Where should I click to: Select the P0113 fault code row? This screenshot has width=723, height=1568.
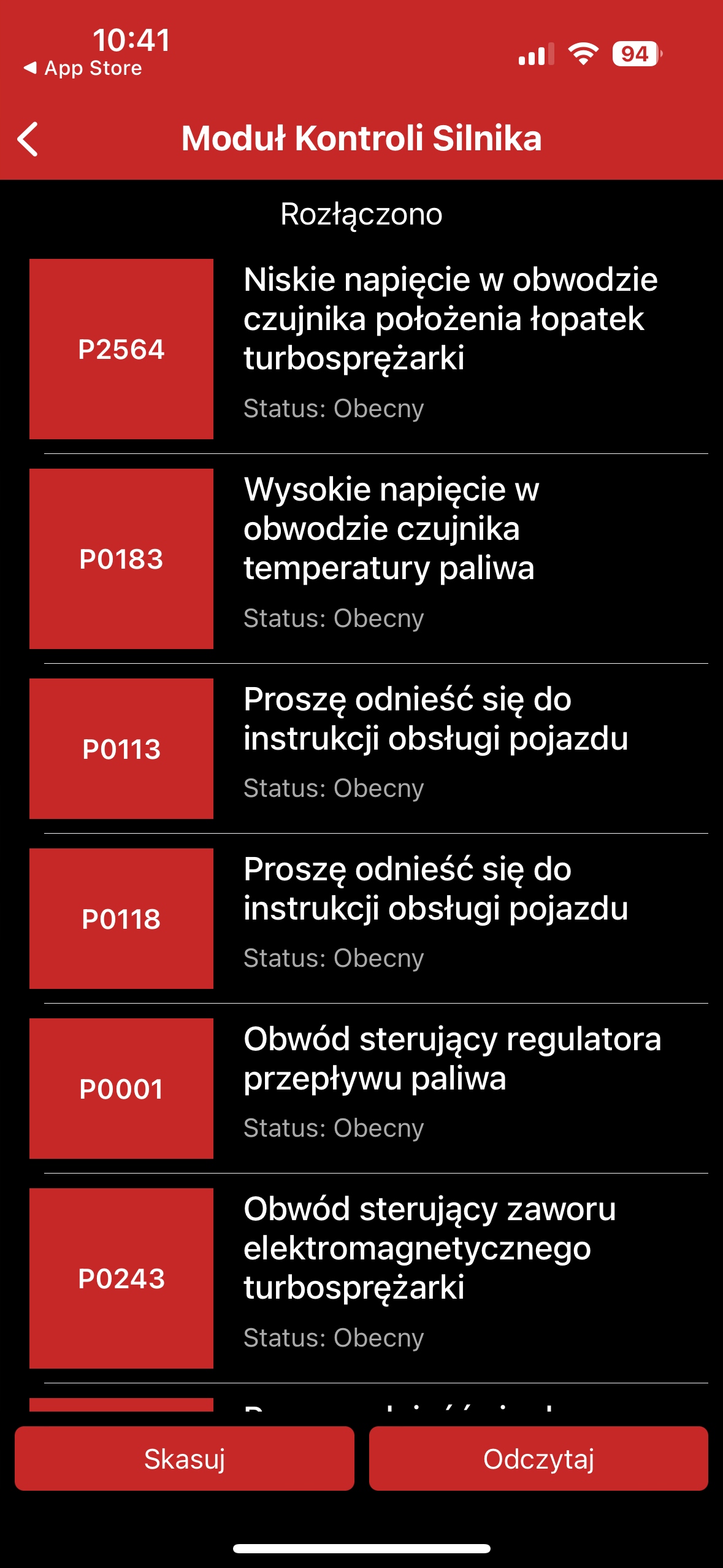(368, 748)
